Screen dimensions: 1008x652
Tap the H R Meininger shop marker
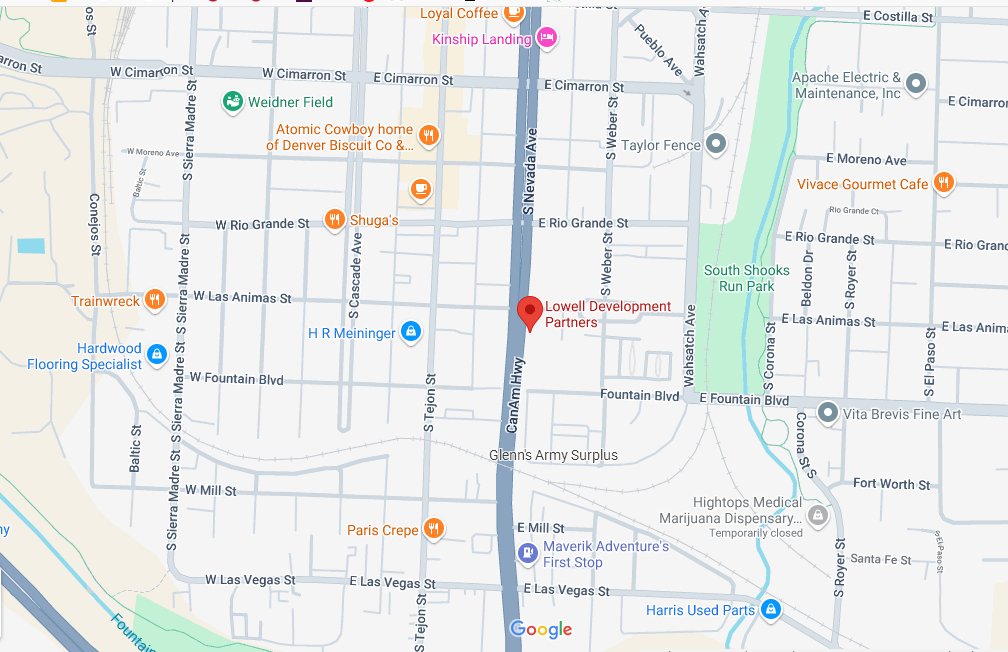click(410, 332)
